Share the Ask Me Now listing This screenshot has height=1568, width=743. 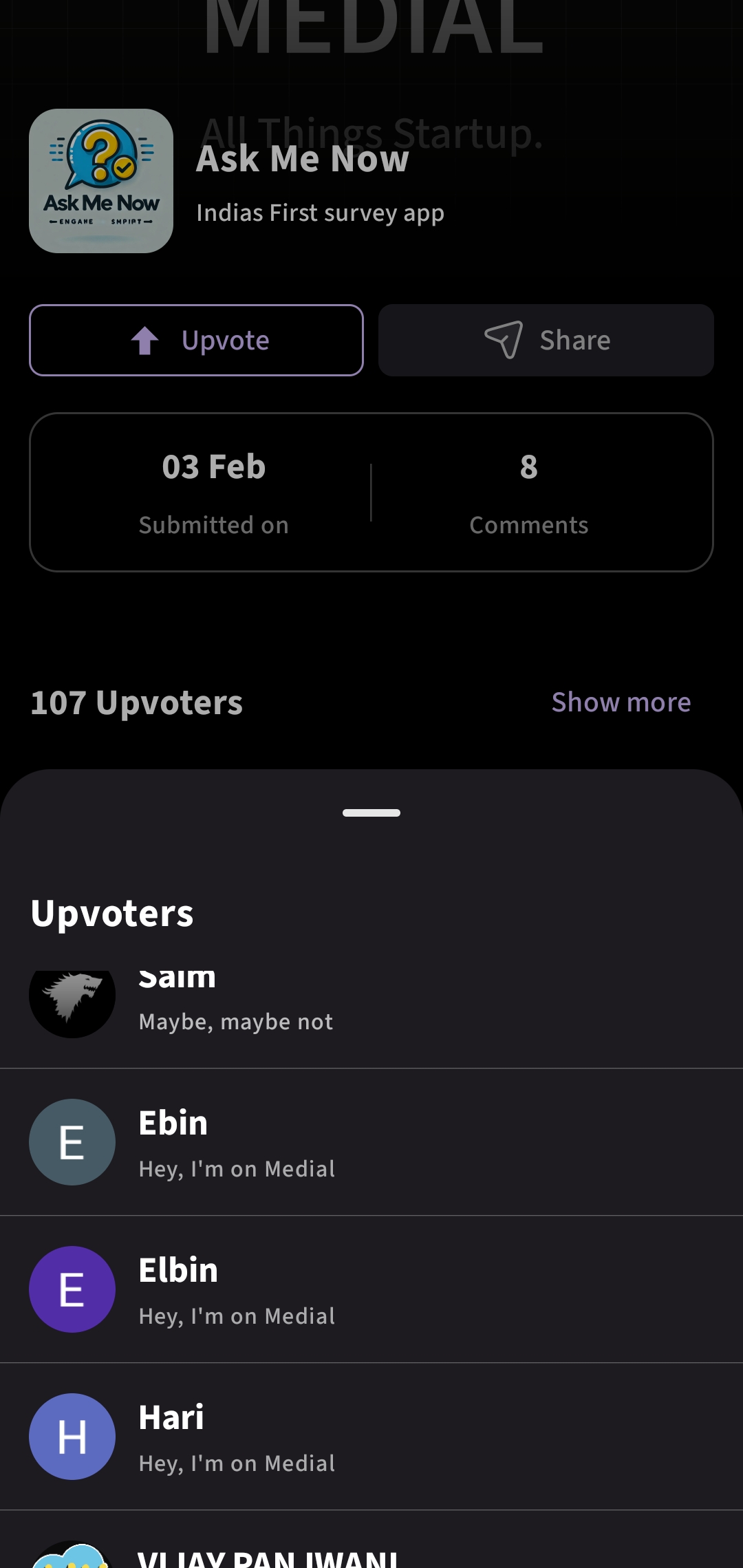(x=546, y=341)
